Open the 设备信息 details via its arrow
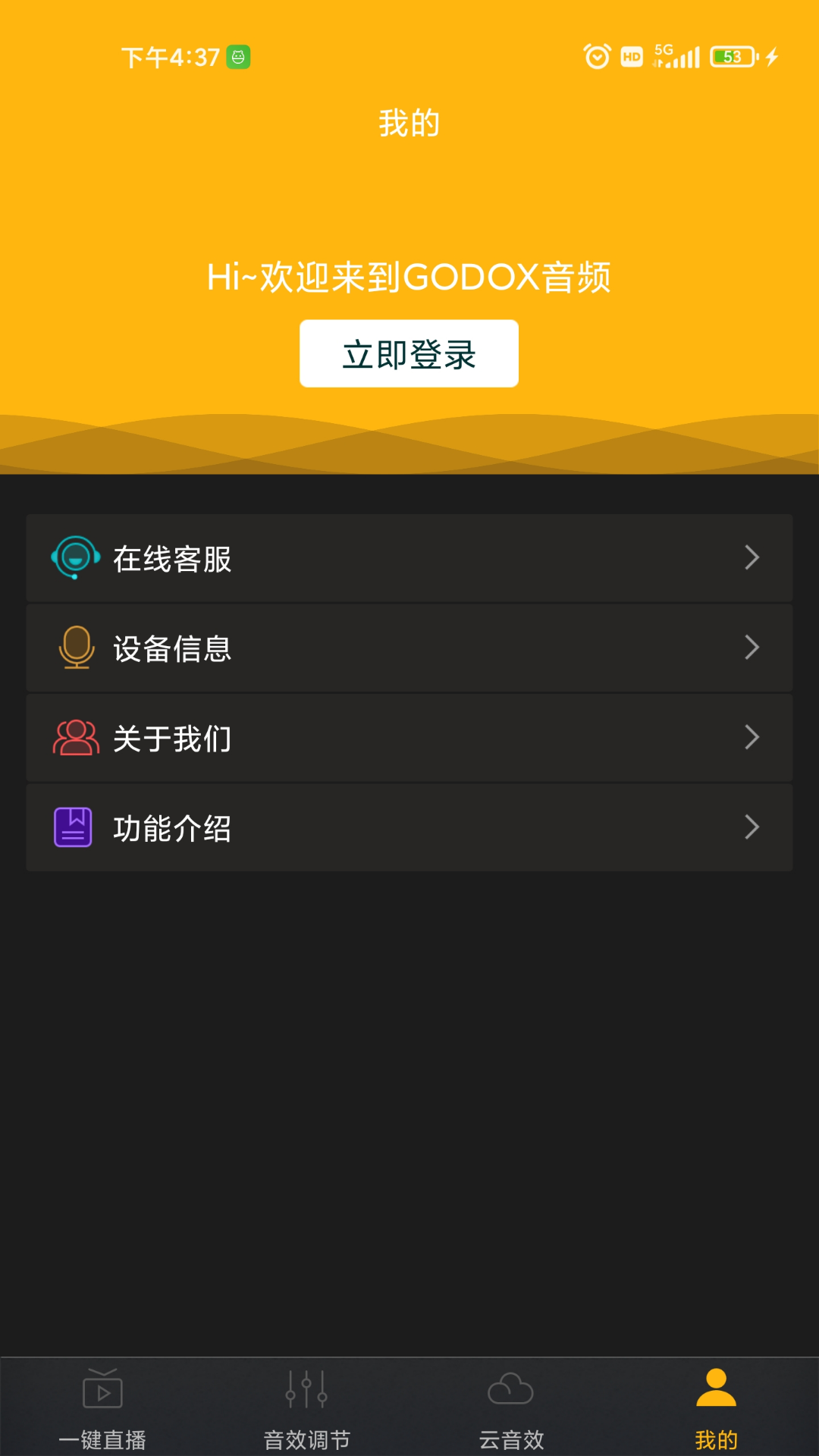Image resolution: width=819 pixels, height=1456 pixels. pyautogui.click(x=752, y=648)
